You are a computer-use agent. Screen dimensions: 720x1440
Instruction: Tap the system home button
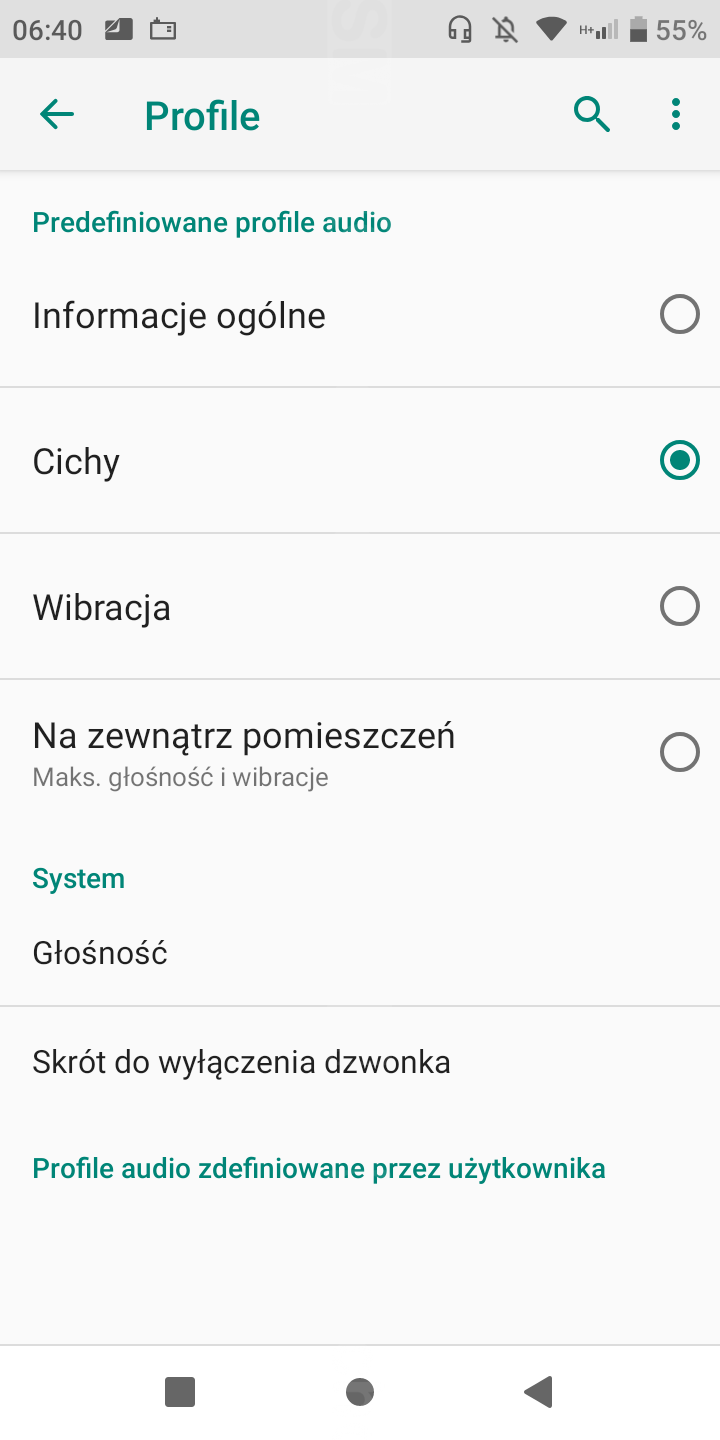(360, 1392)
